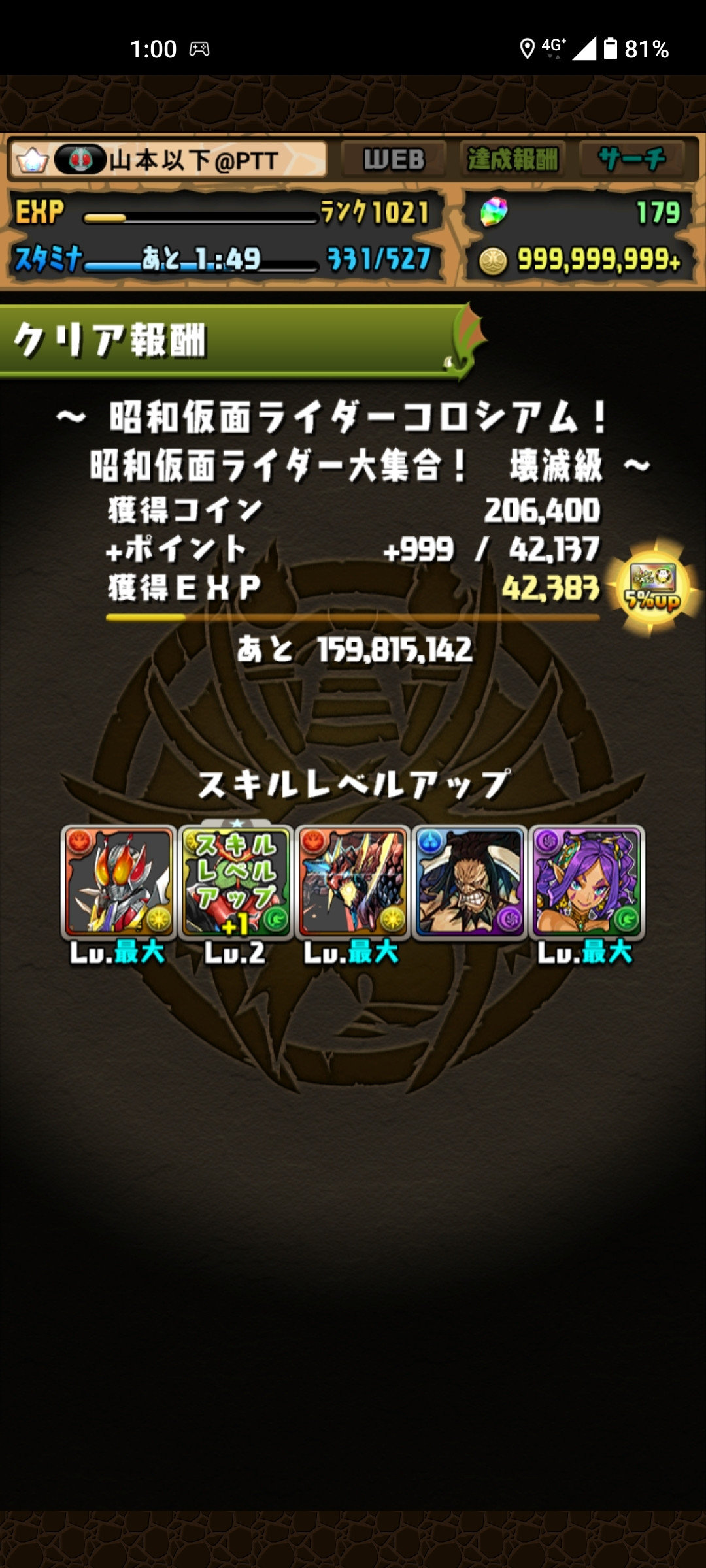
Task: Open the WEB button
Action: coord(394,159)
